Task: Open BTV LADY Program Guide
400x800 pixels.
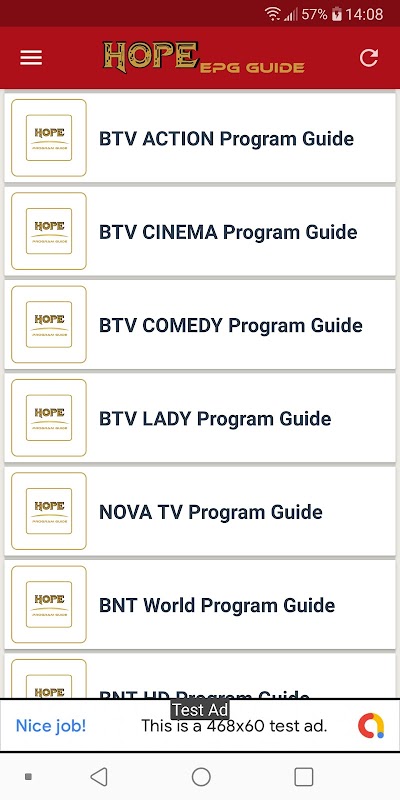Action: pyautogui.click(x=200, y=418)
